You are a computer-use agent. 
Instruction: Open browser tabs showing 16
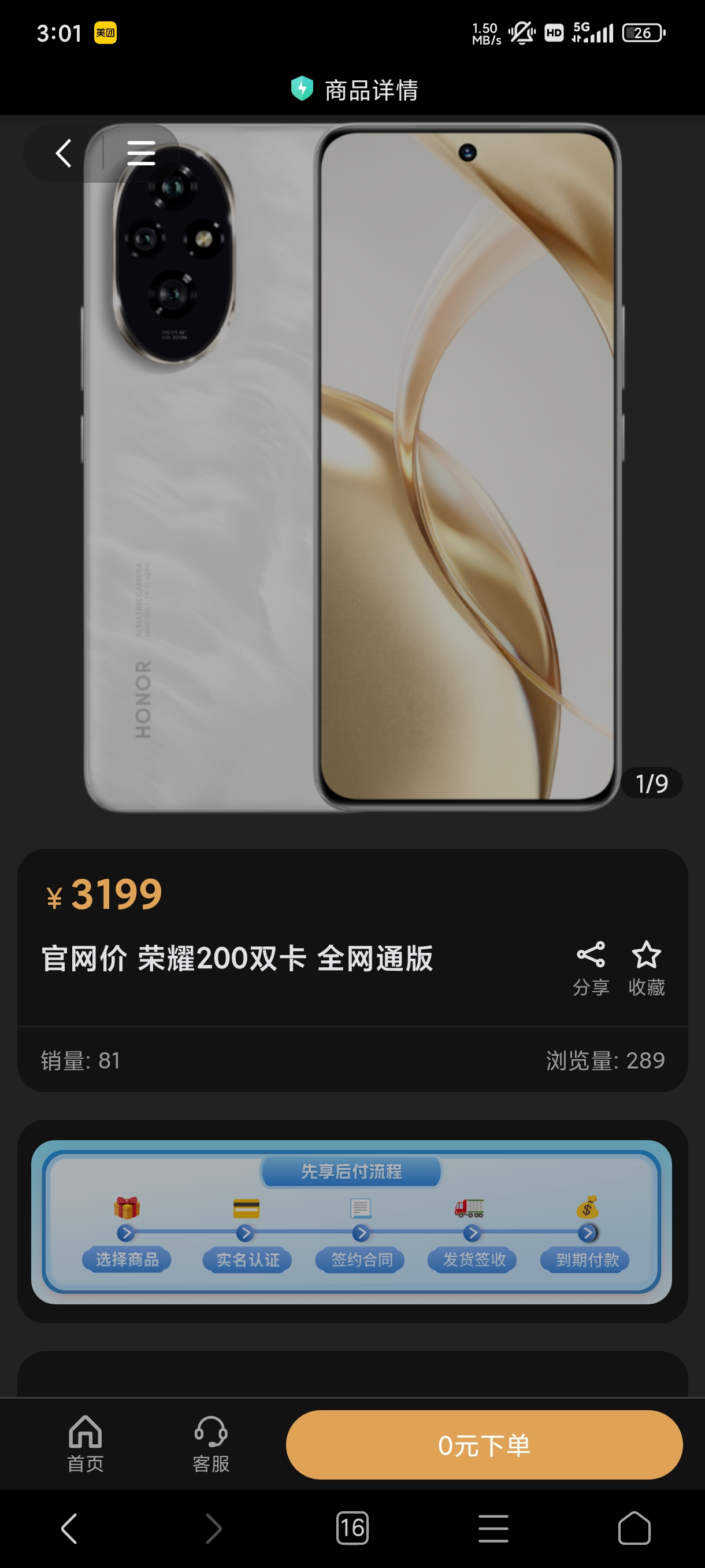[x=352, y=1528]
